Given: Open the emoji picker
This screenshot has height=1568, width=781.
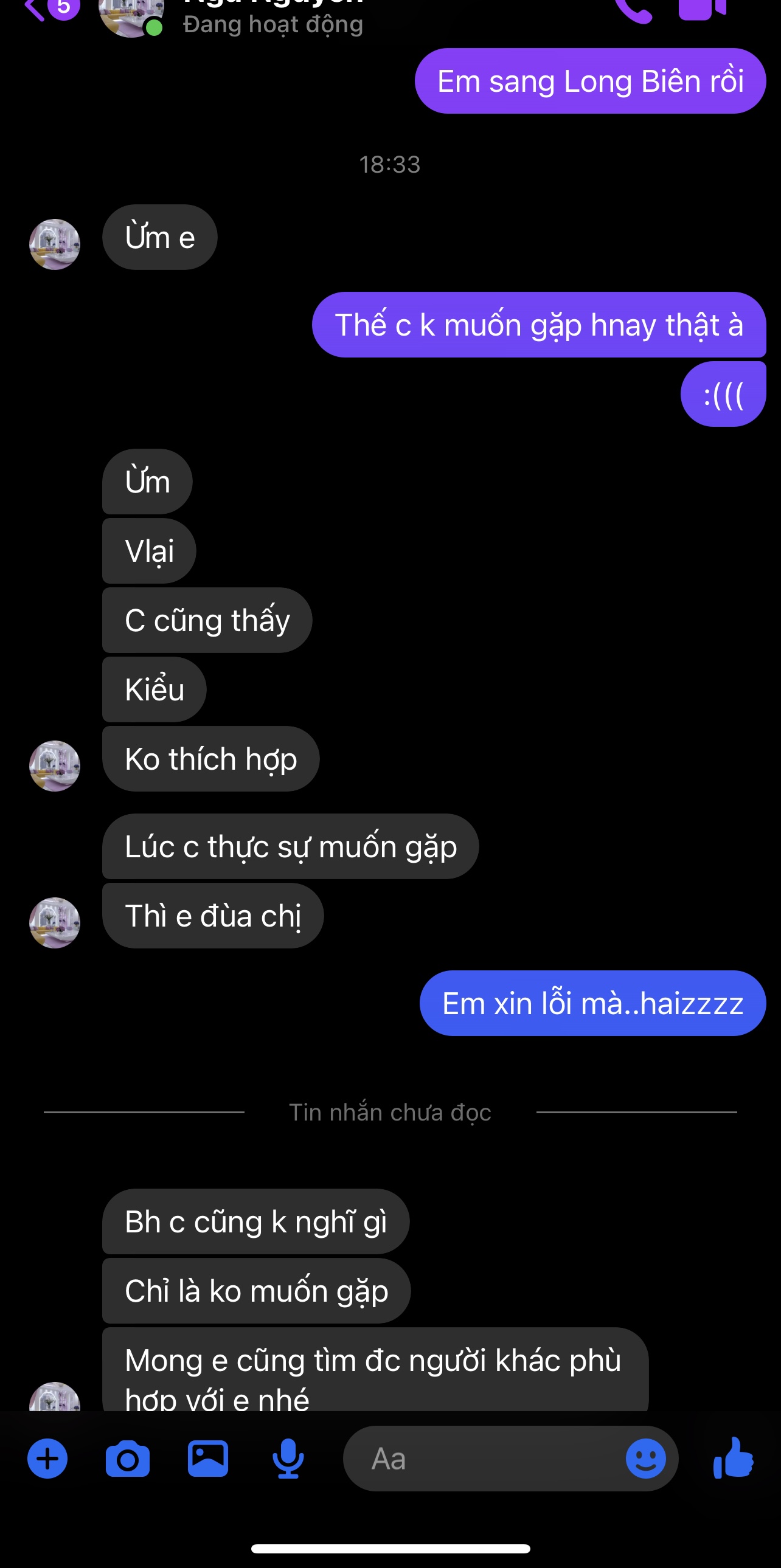Looking at the screenshot, I should click(646, 1459).
